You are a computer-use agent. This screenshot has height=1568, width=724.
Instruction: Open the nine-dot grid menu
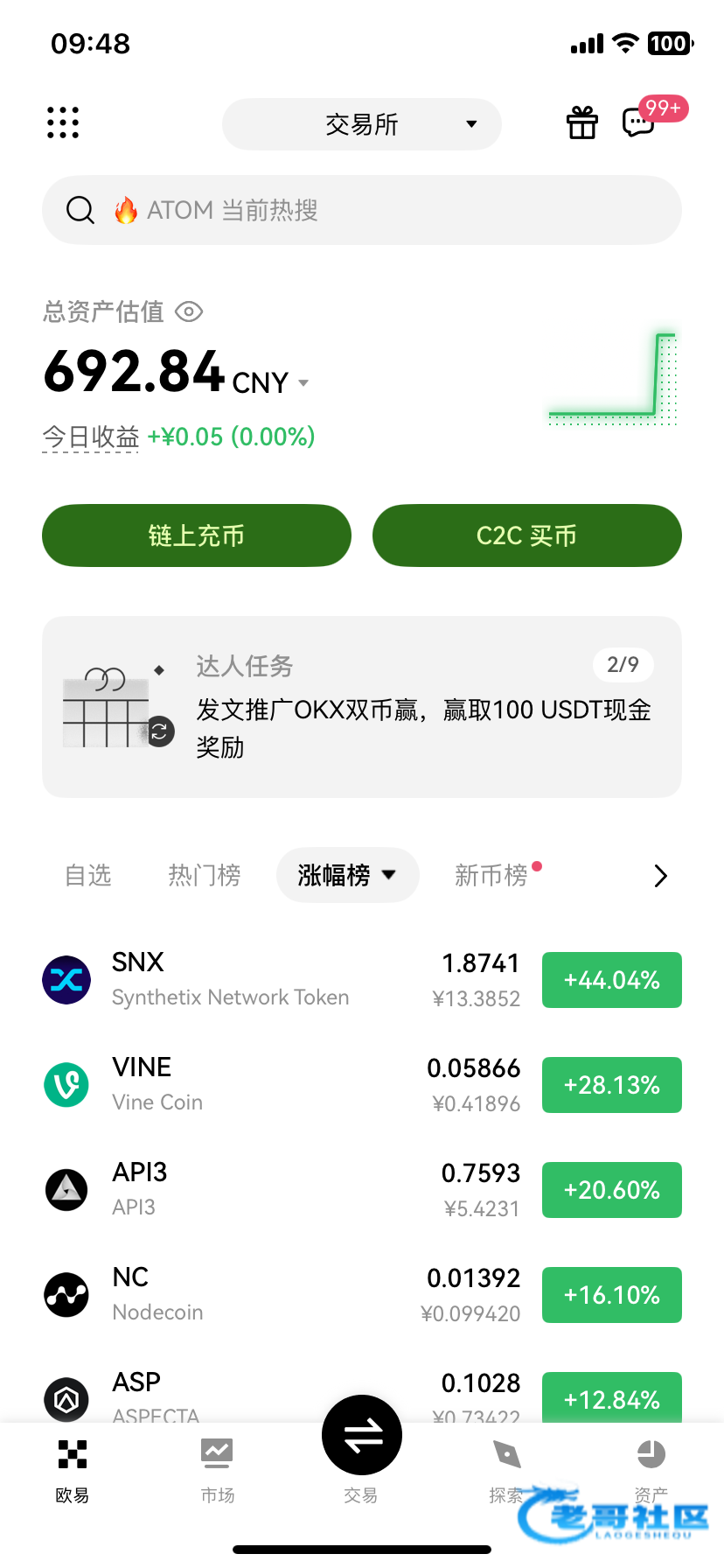tap(63, 122)
